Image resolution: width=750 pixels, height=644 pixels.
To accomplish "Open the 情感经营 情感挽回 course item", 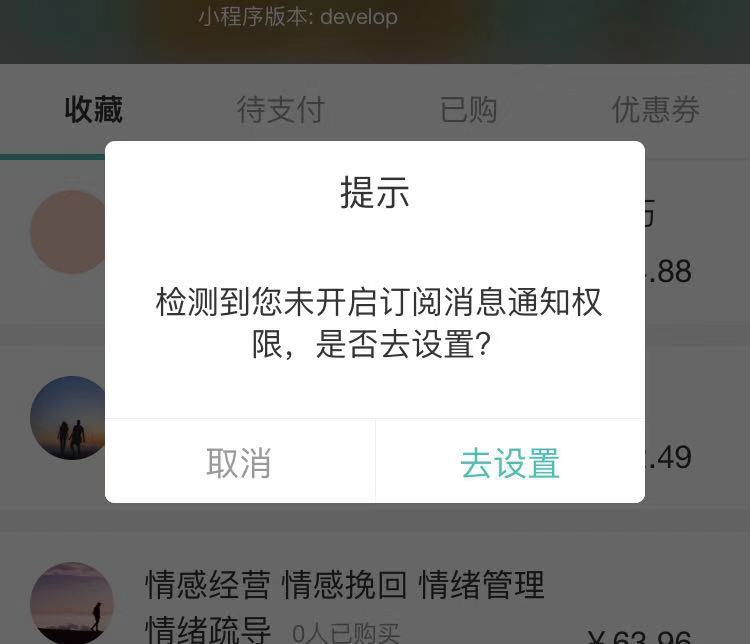I will 345,600.
